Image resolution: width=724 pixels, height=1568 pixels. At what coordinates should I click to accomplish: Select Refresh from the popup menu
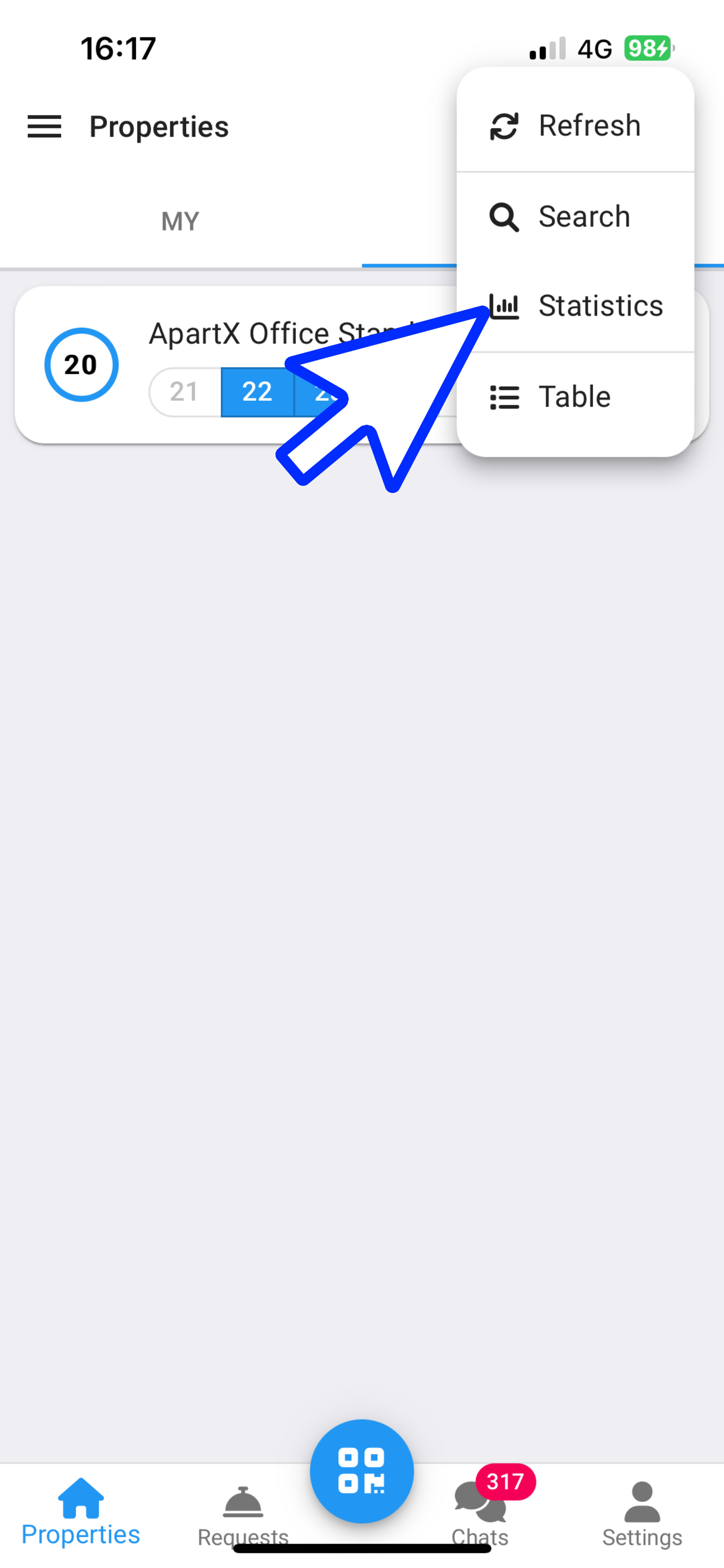tap(575, 126)
